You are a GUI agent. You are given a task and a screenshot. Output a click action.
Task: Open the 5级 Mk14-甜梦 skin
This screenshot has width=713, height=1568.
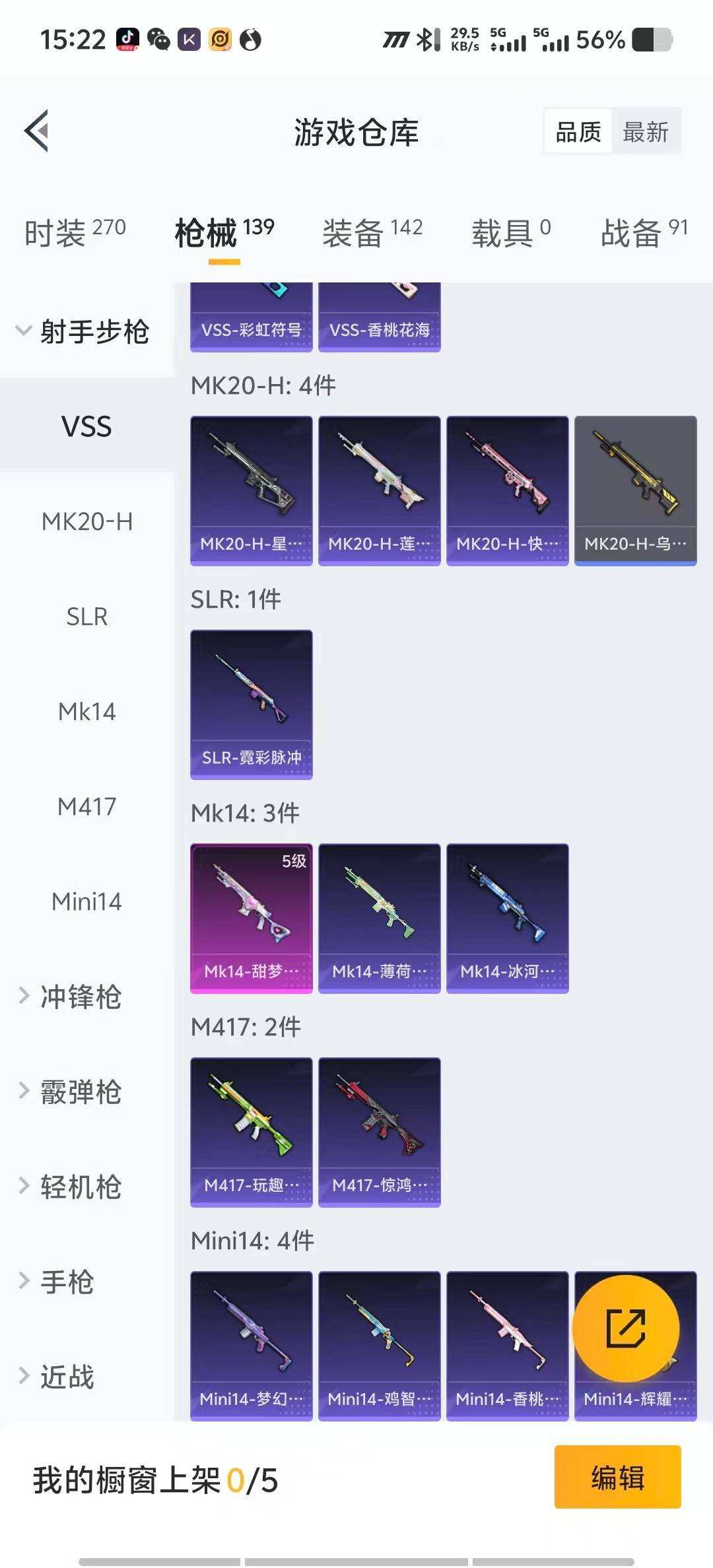[x=251, y=917]
